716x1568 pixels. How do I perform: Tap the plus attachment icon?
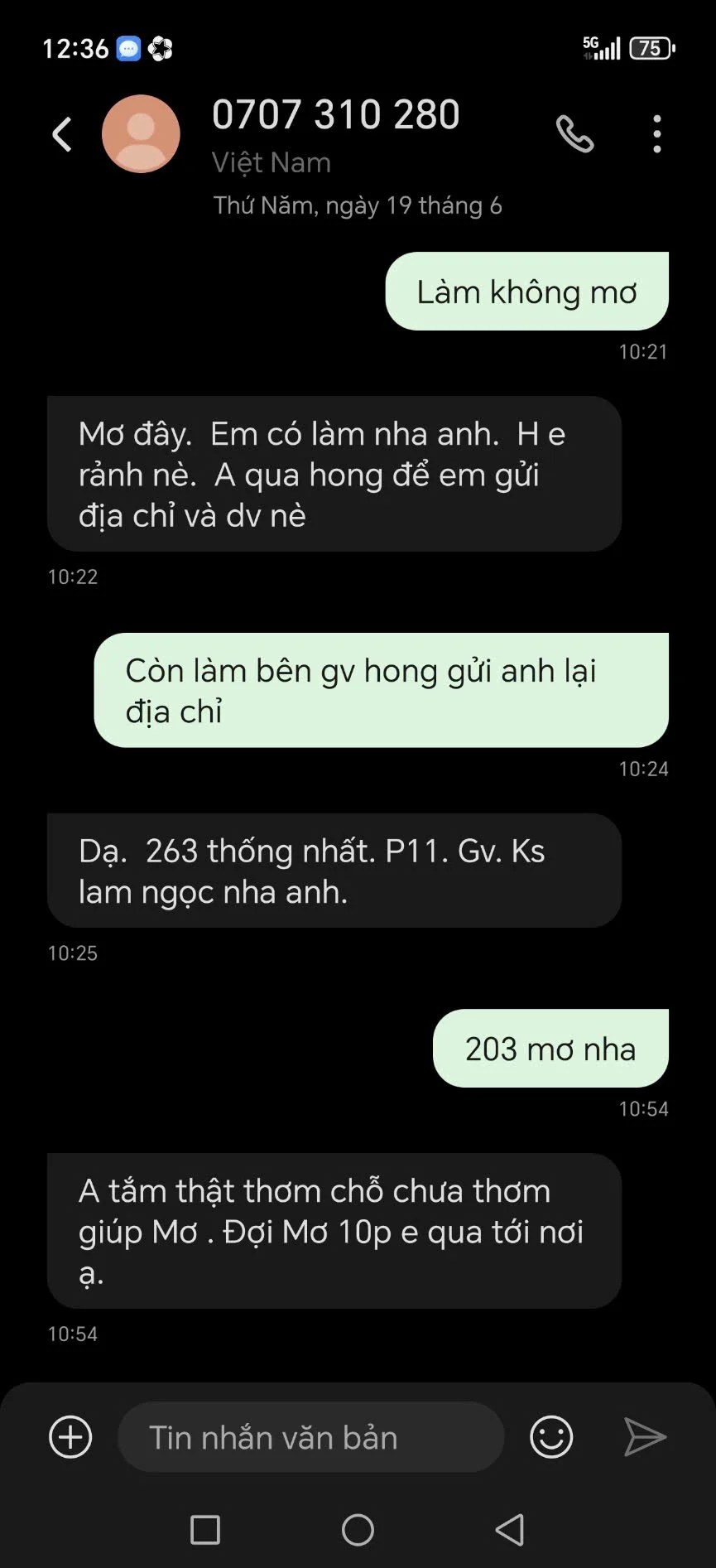(x=70, y=1437)
